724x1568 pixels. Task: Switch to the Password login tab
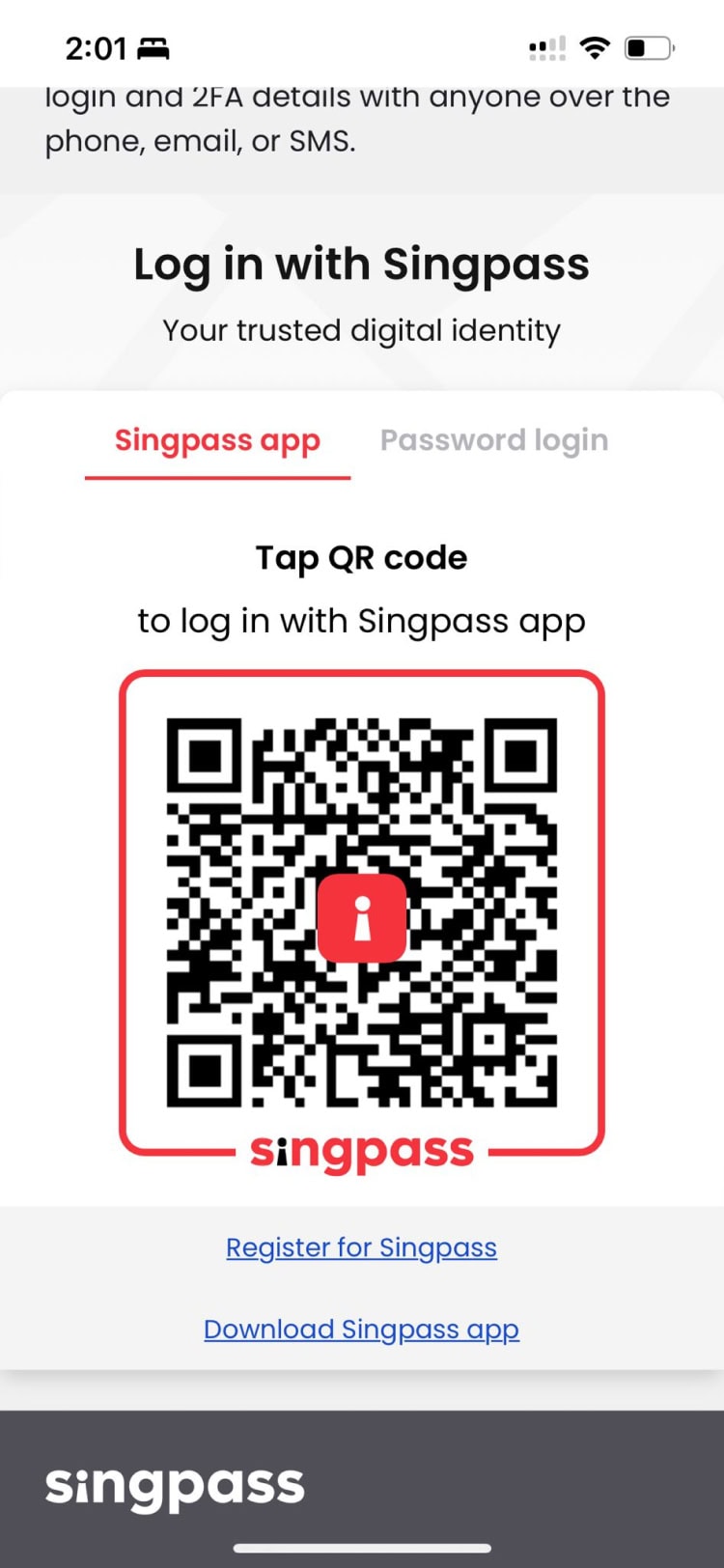tap(493, 440)
